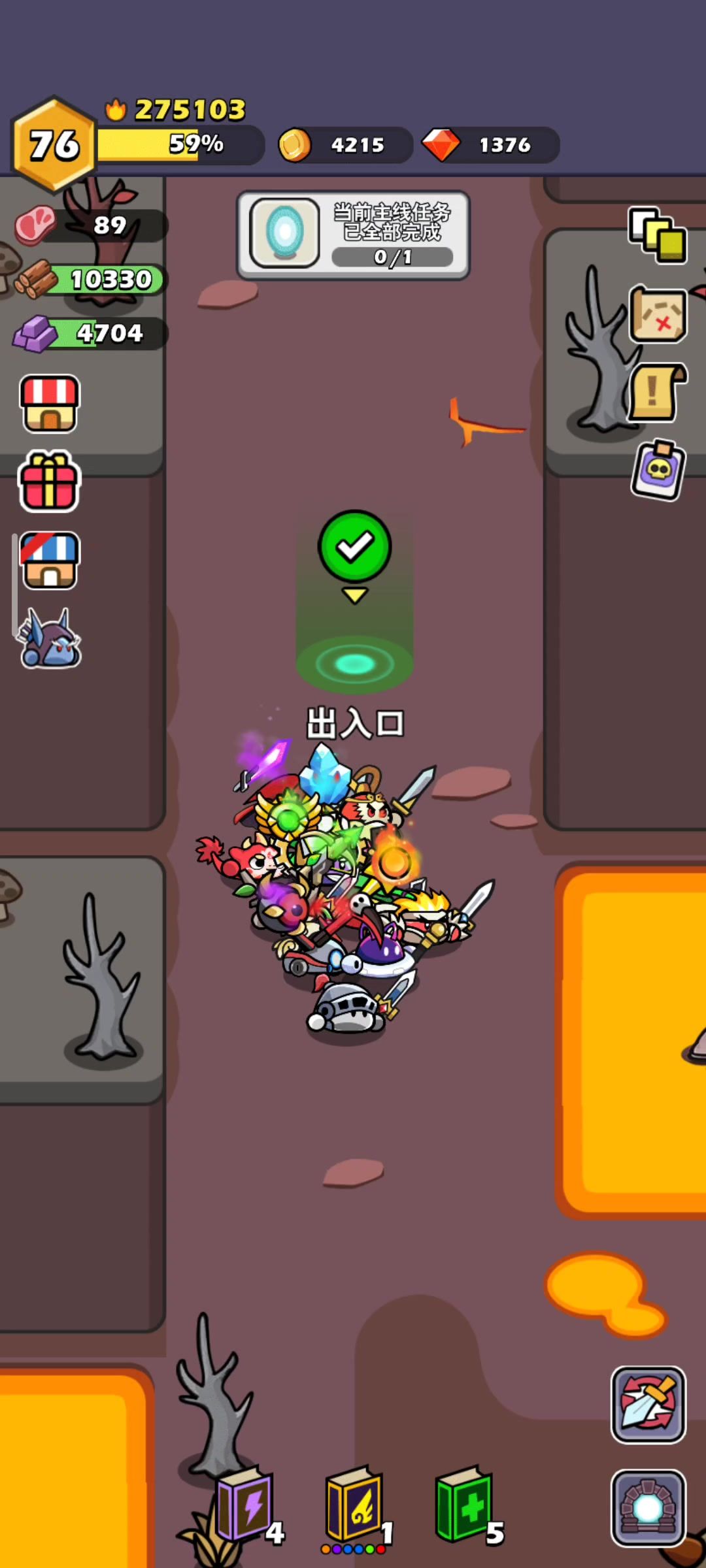Open the level 76 player profile badge
The width and height of the screenshot is (706, 1568).
coord(54,144)
